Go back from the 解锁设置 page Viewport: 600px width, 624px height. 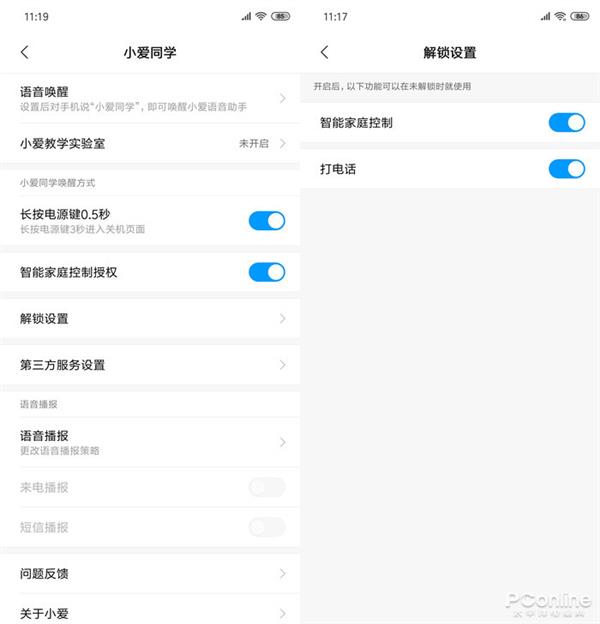[x=324, y=52]
